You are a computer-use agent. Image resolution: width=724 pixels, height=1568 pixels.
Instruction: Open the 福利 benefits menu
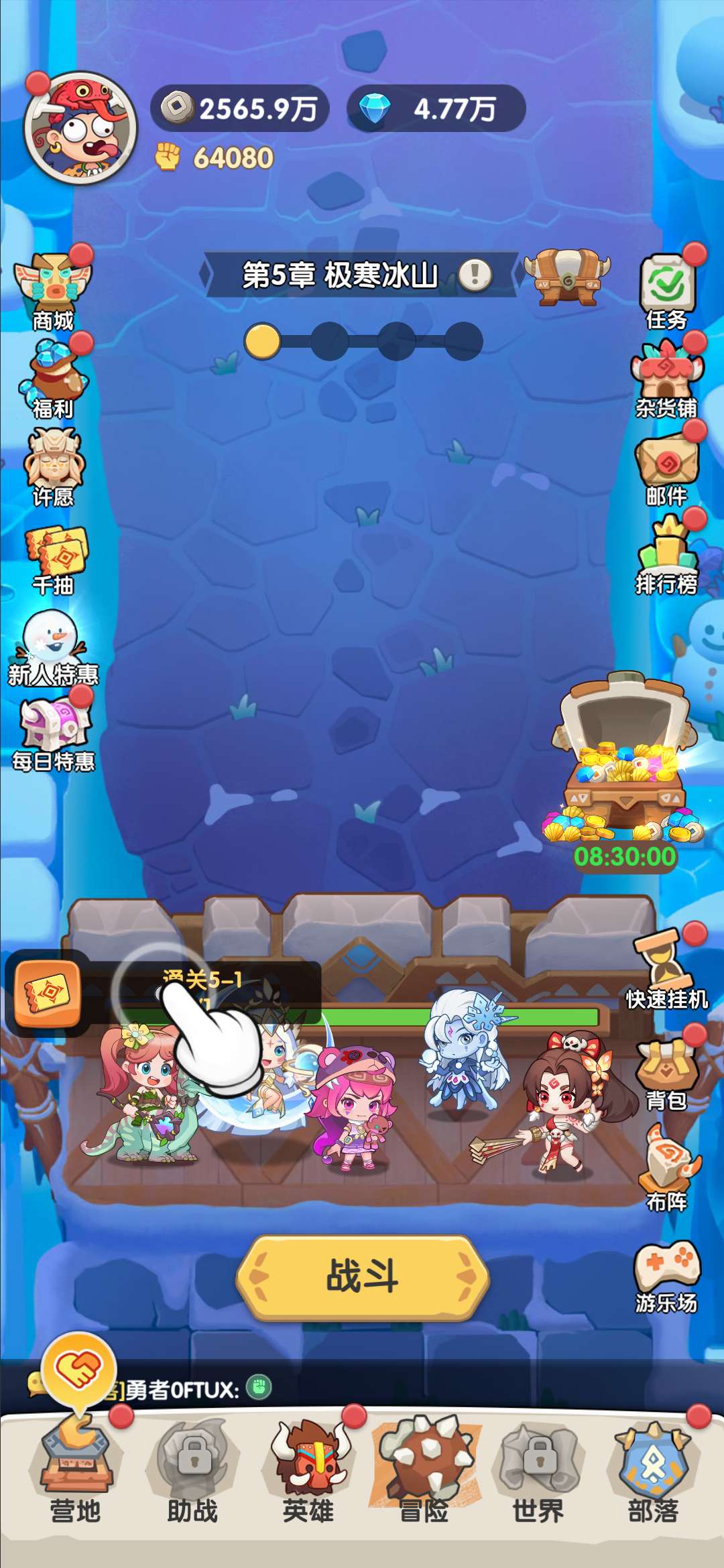pos(53,379)
